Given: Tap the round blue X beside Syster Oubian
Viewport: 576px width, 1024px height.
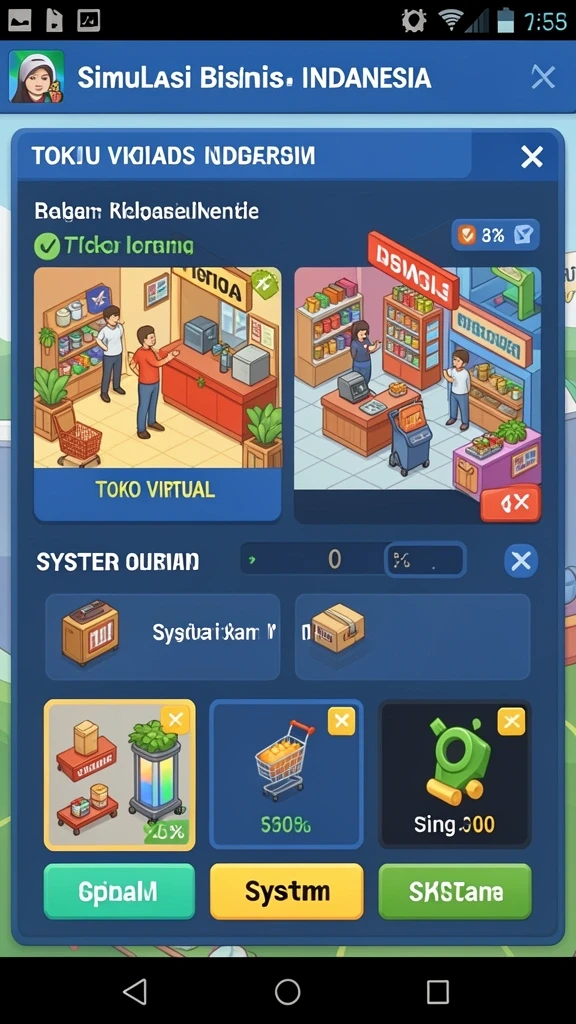Looking at the screenshot, I should click(520, 561).
